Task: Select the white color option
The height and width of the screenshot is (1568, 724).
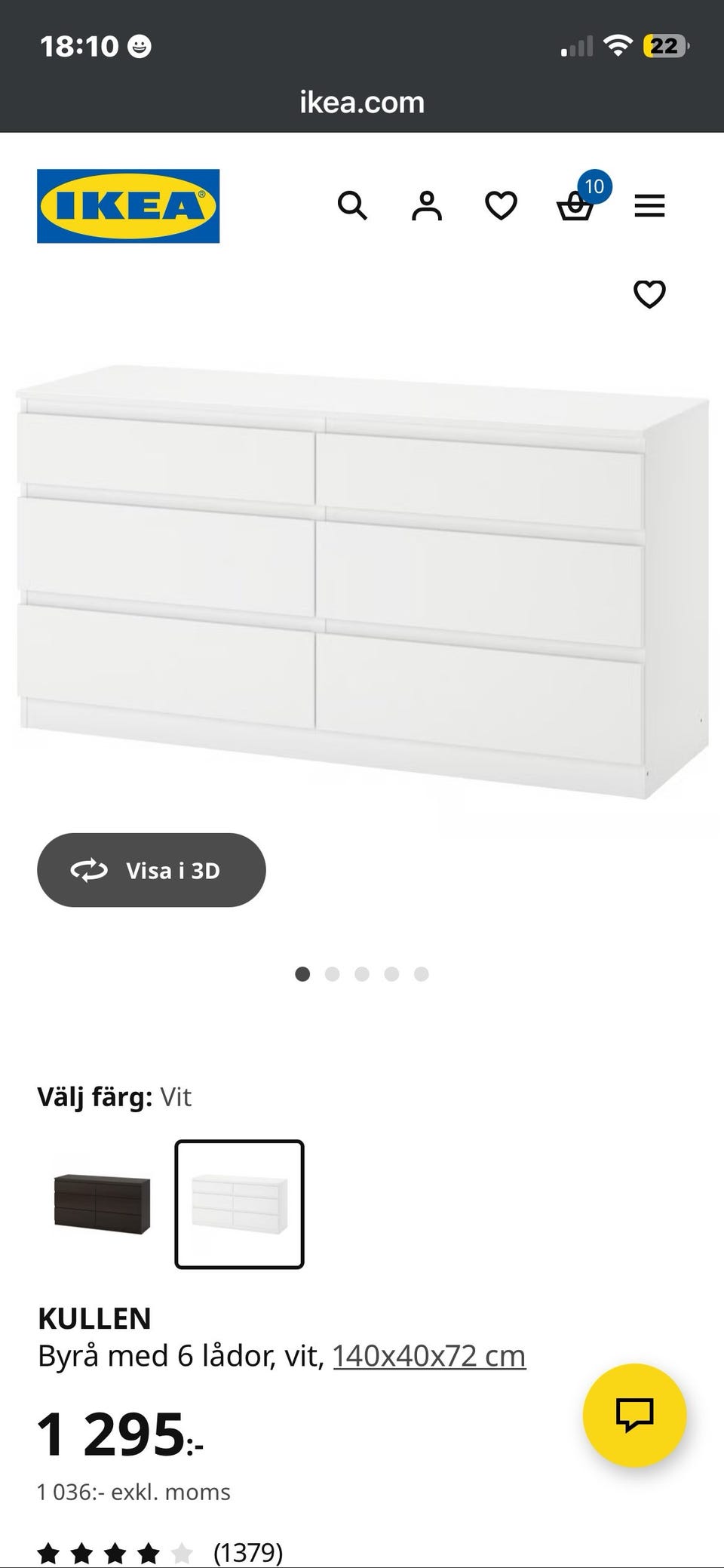Action: coord(239,1205)
